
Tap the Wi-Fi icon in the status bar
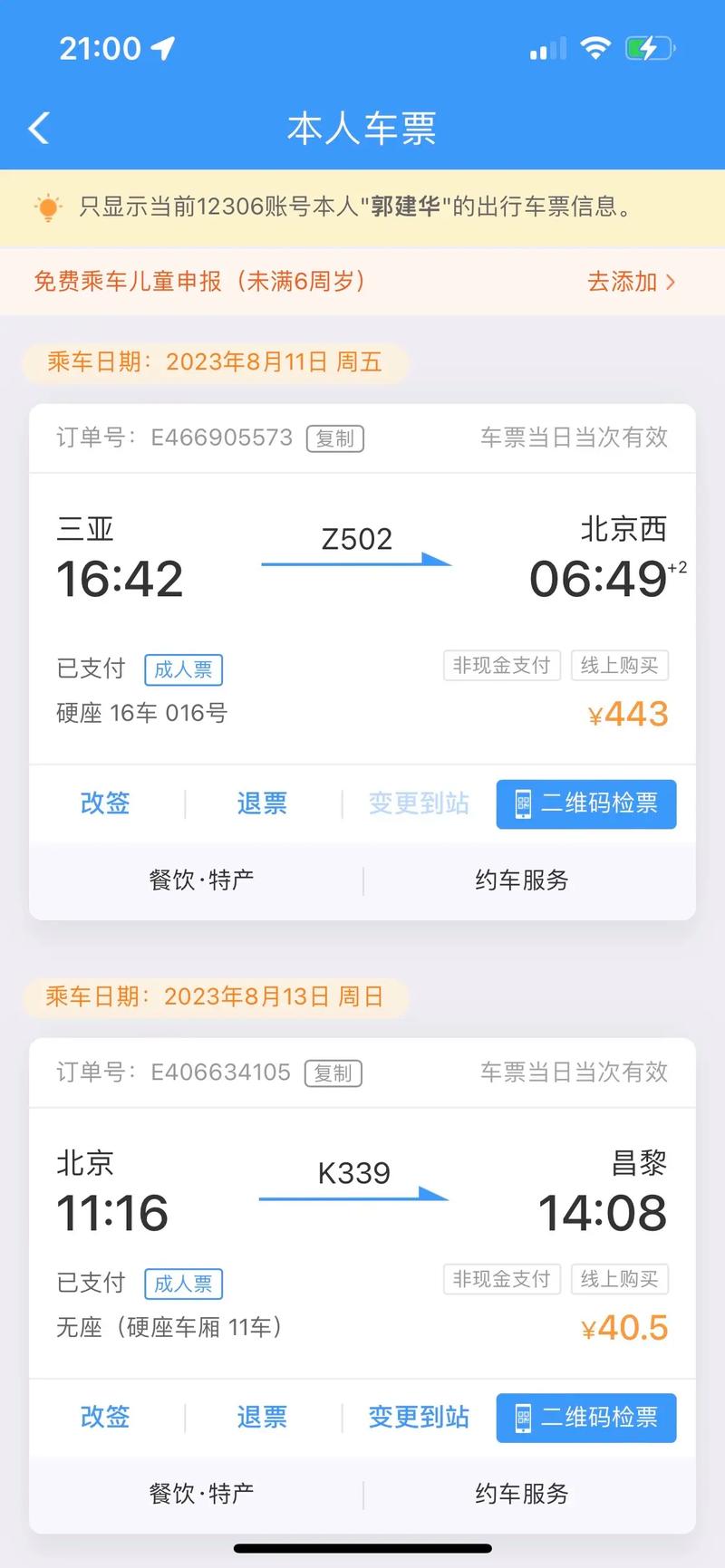tap(596, 48)
